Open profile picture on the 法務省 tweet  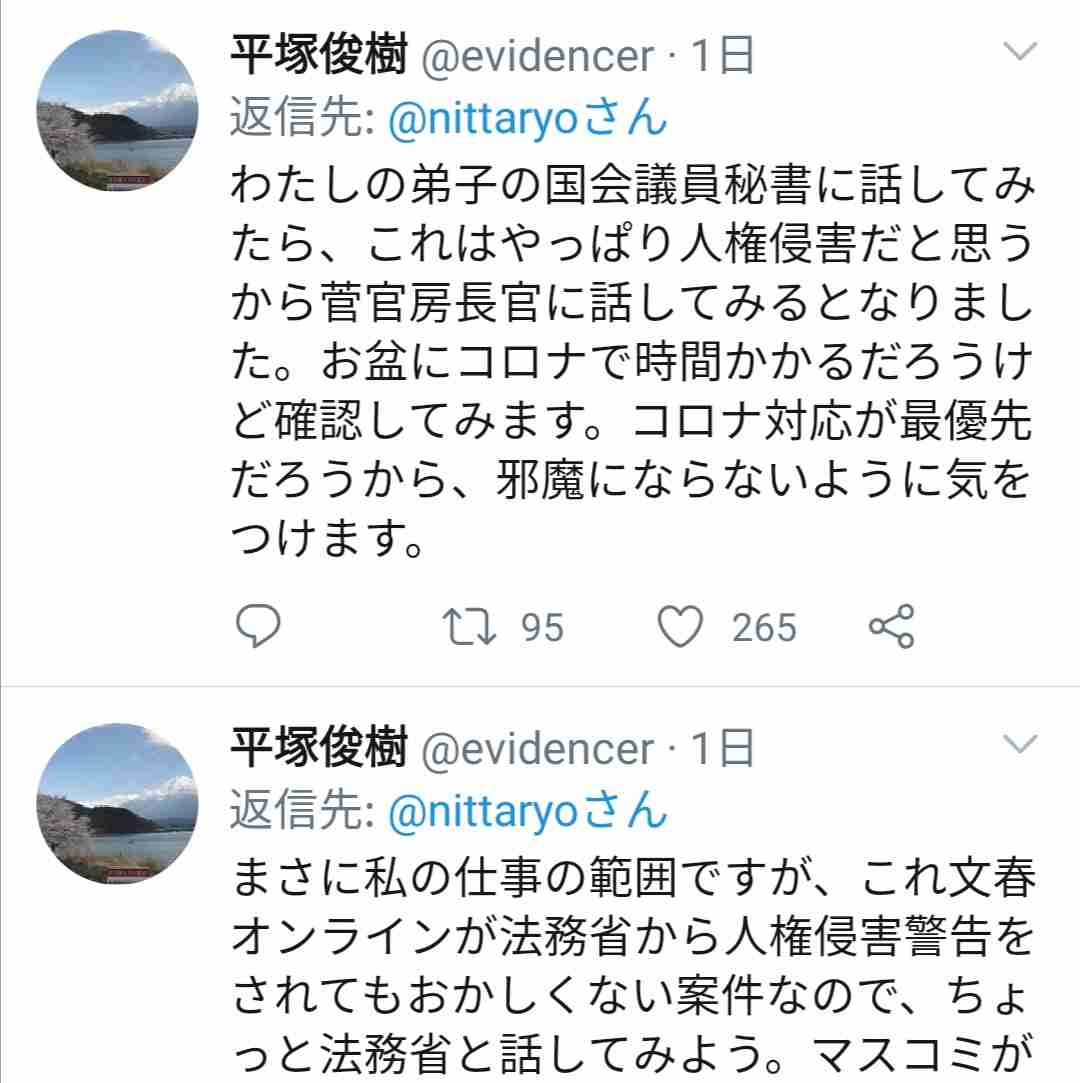(x=117, y=803)
